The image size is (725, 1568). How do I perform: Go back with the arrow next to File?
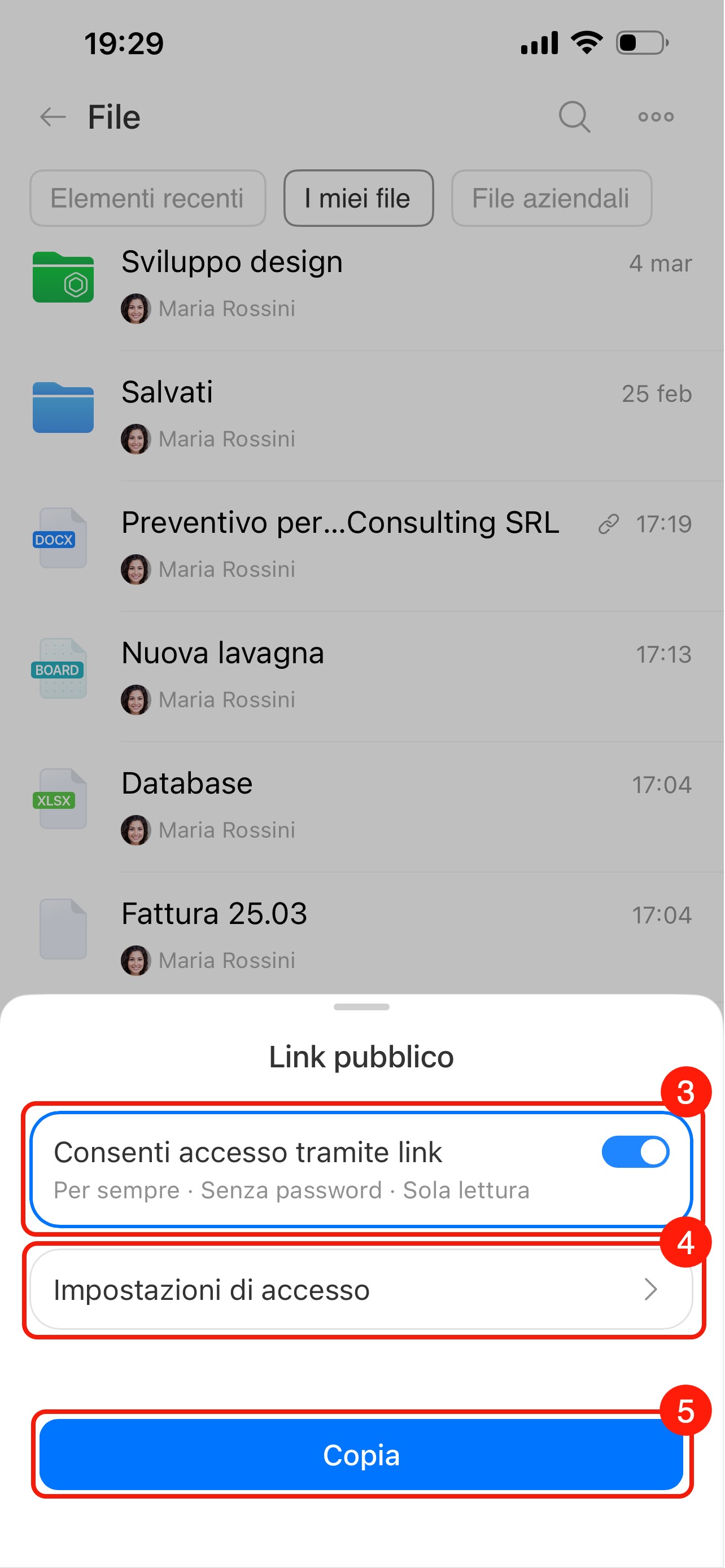coord(53,117)
